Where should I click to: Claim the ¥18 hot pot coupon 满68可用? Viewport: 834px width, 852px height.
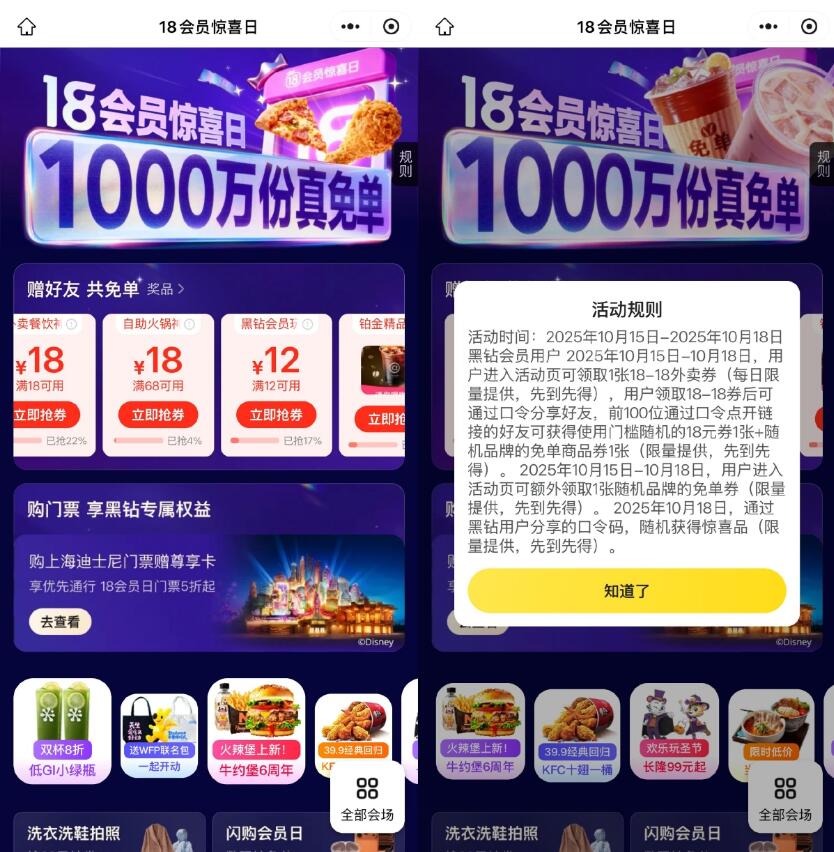157,415
